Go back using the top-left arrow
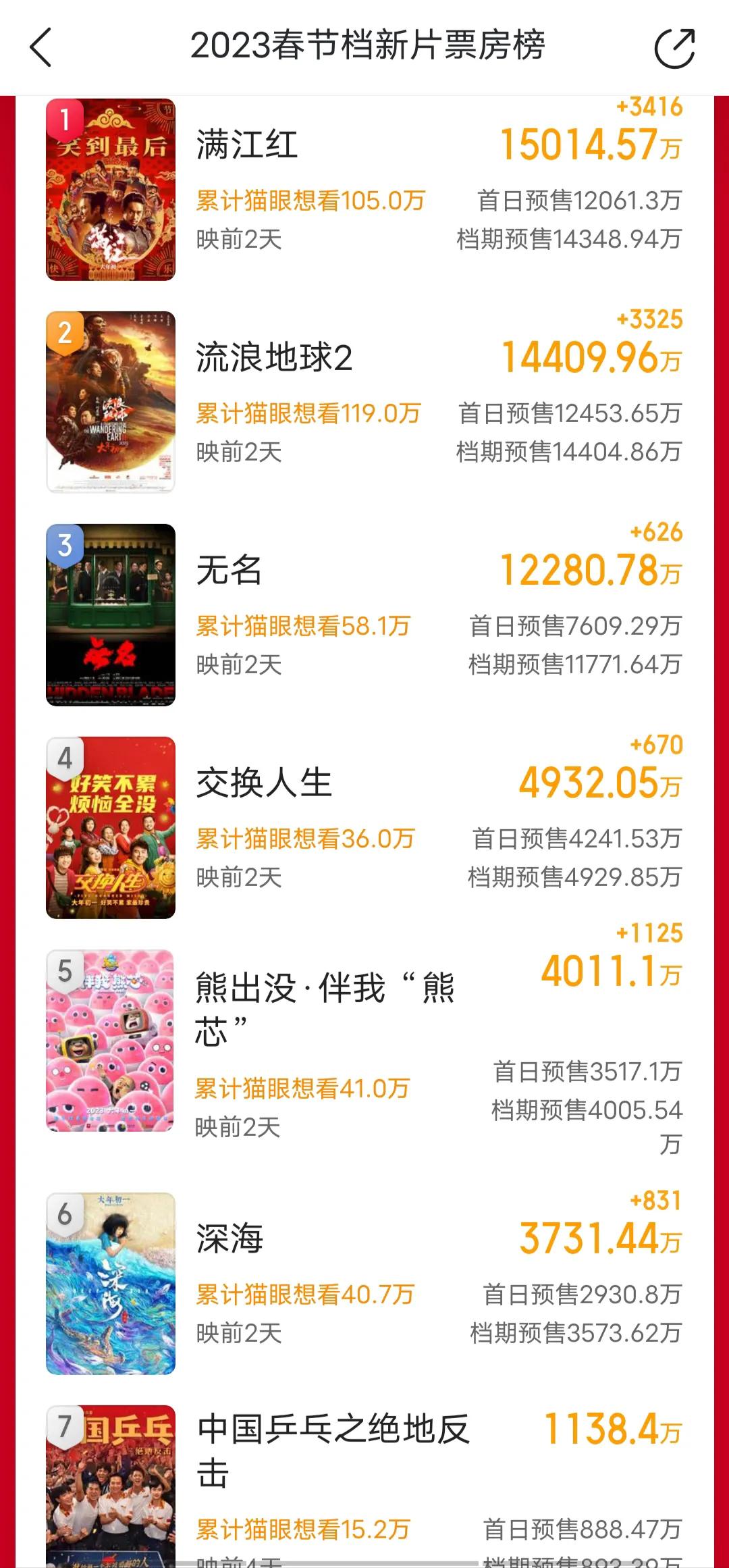The width and height of the screenshot is (729, 1568). (40, 47)
